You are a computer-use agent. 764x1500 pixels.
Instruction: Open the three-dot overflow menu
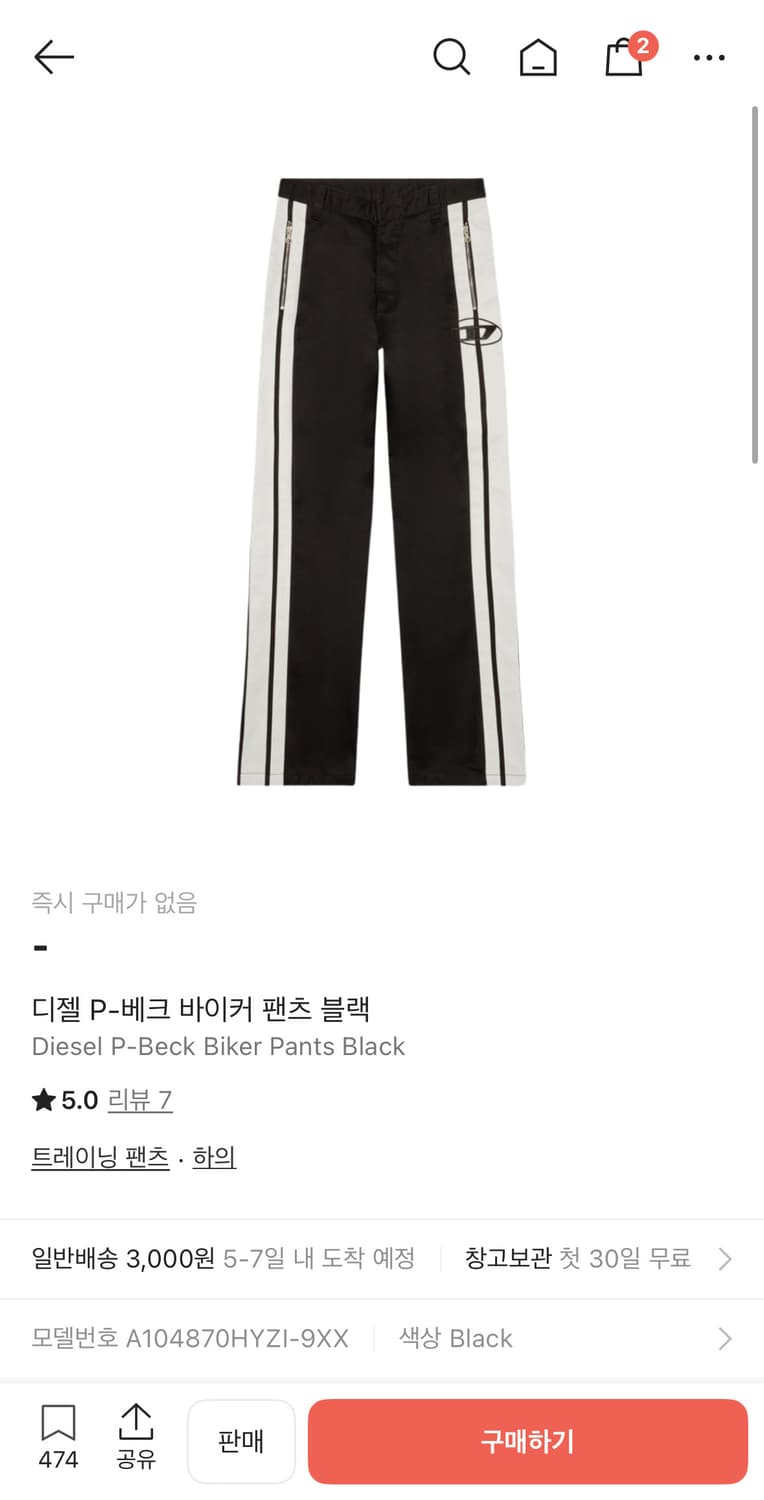(x=709, y=58)
